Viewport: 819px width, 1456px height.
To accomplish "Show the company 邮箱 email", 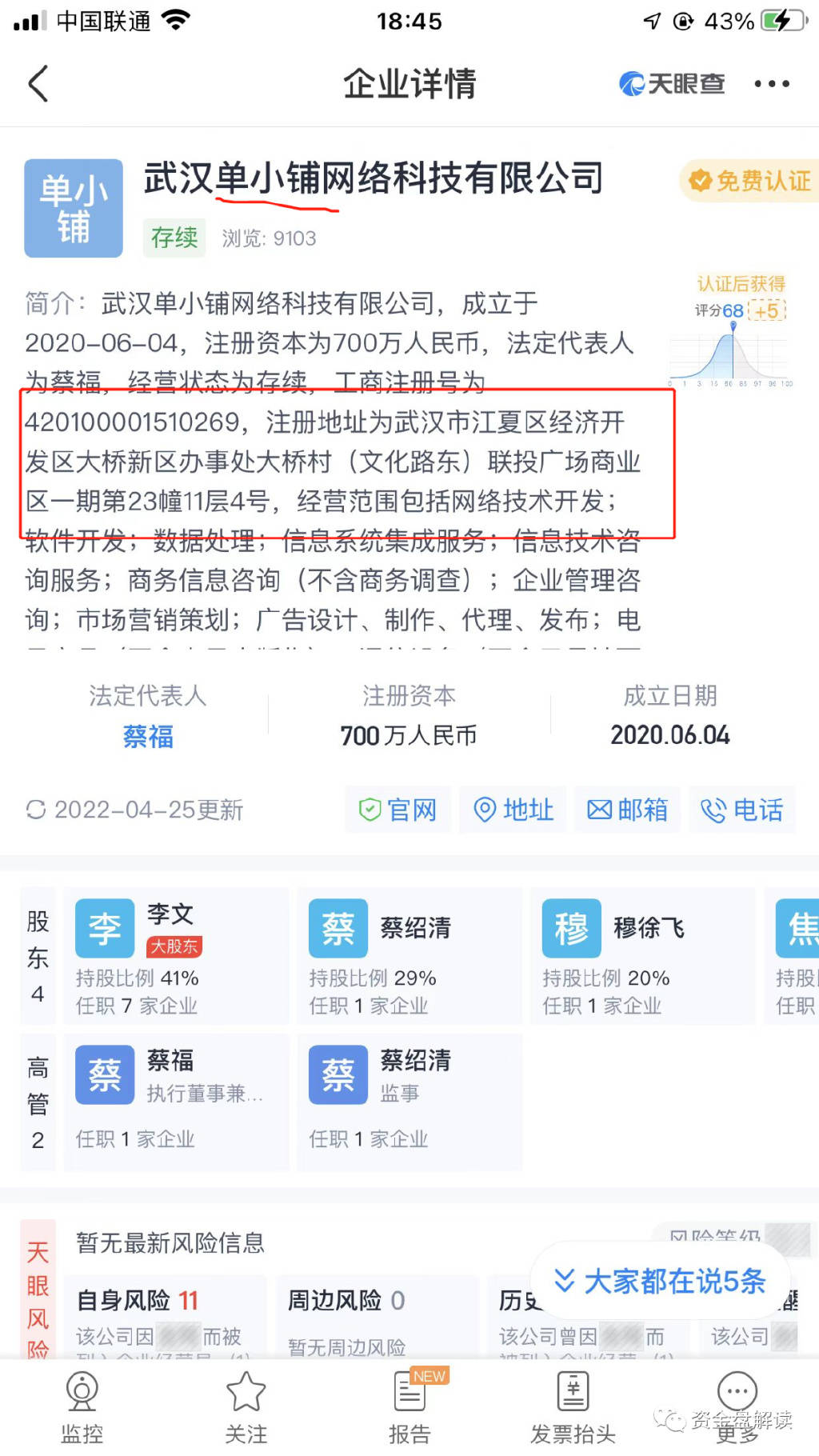I will 628,810.
